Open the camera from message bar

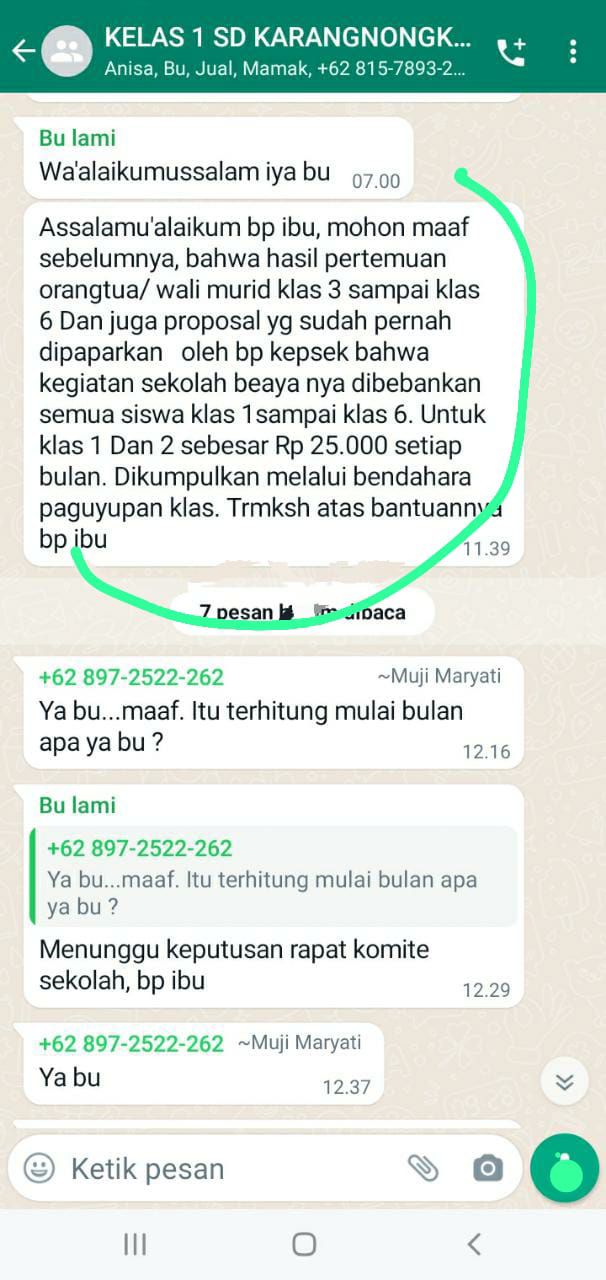pos(487,1168)
